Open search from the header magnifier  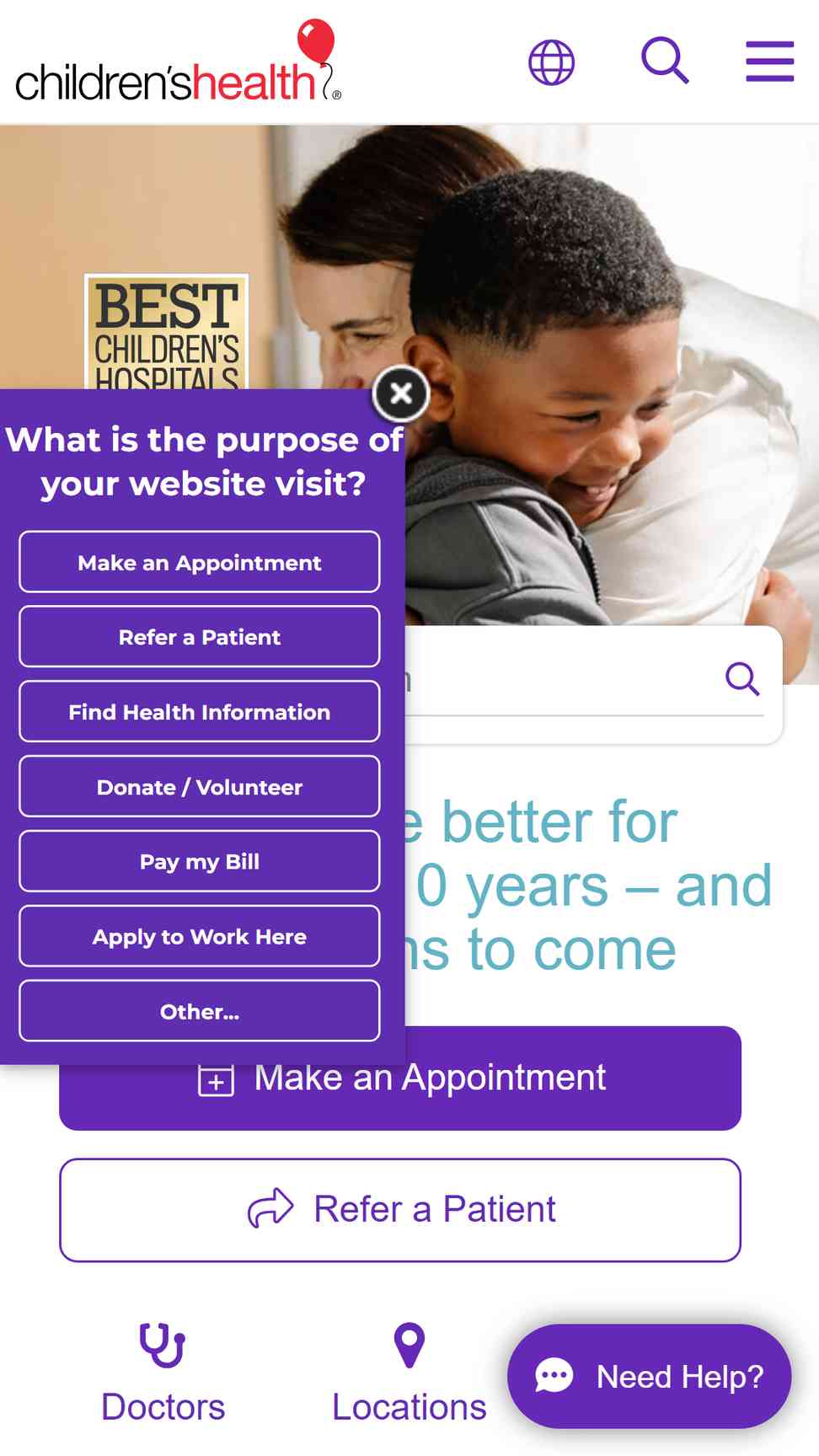tap(665, 60)
